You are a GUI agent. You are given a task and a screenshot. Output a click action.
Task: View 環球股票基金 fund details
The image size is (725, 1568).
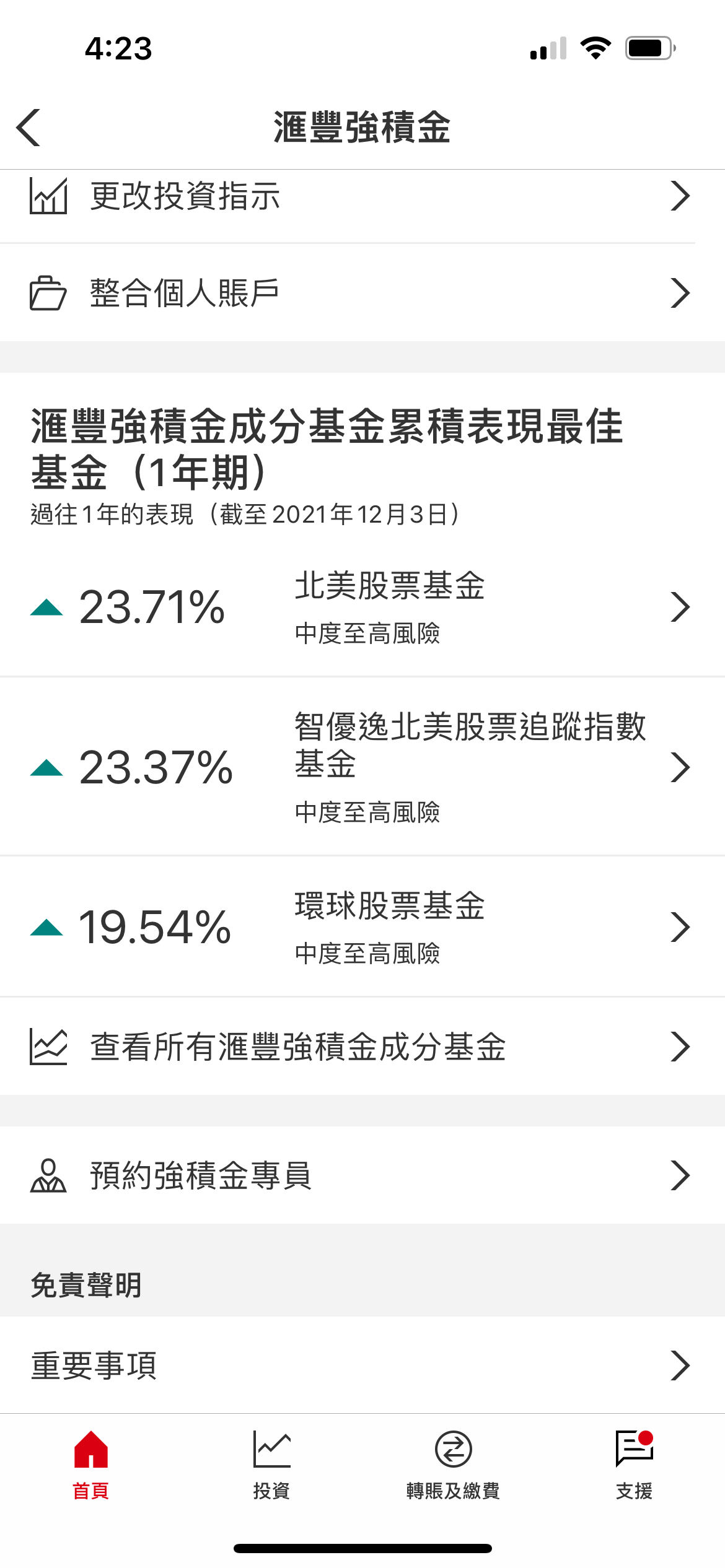(x=362, y=927)
